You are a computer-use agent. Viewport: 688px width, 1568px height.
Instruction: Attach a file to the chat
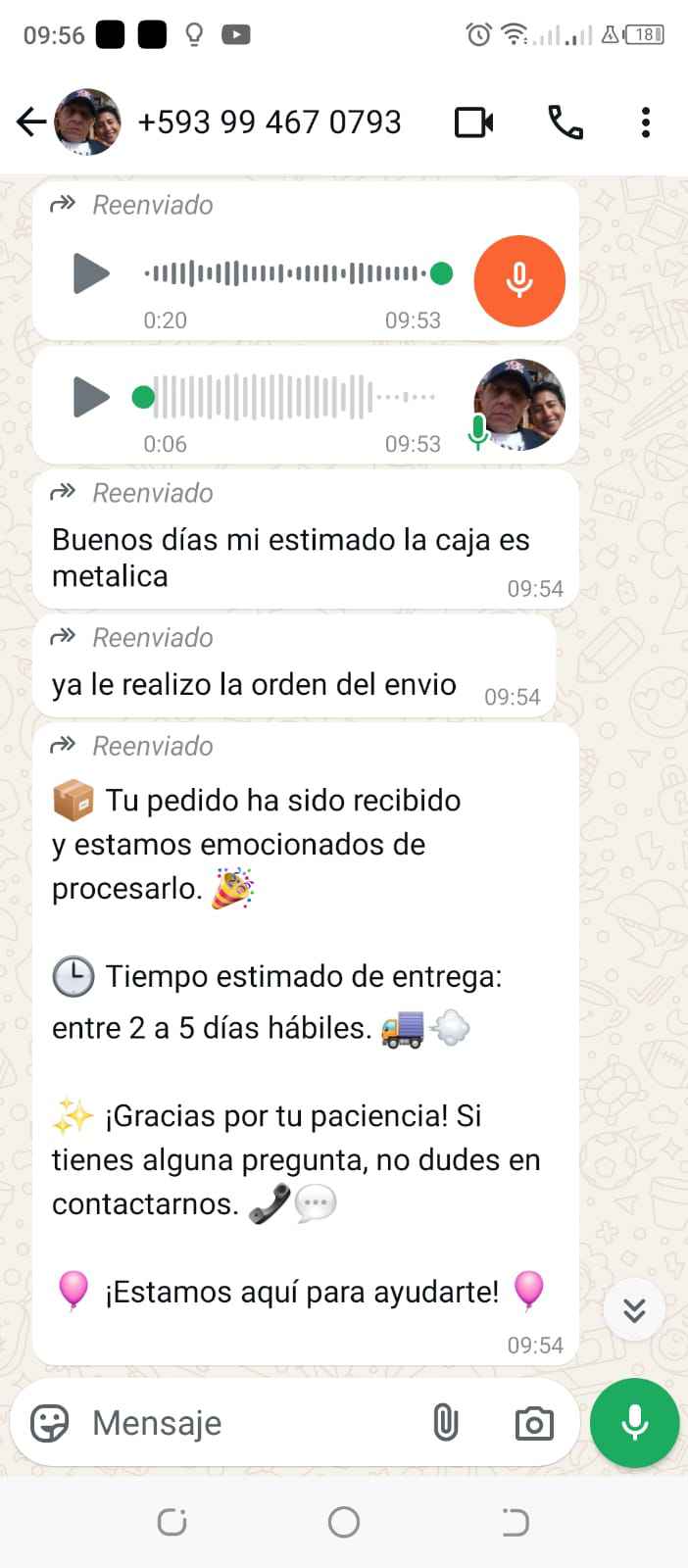[446, 1423]
